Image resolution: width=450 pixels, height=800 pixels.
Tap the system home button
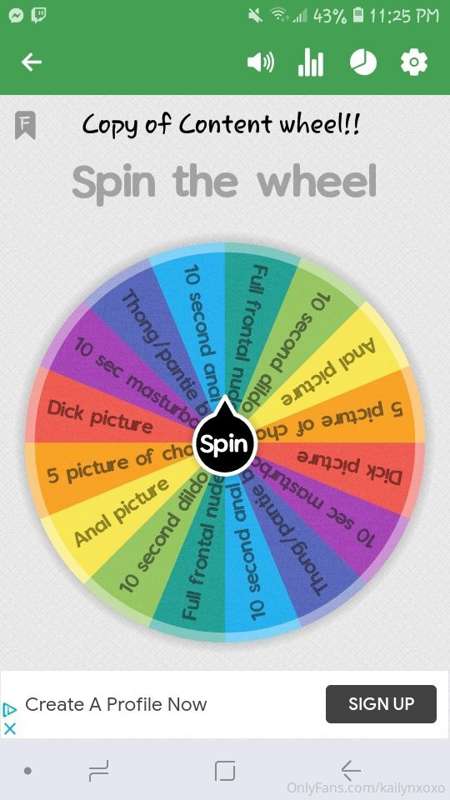225,771
